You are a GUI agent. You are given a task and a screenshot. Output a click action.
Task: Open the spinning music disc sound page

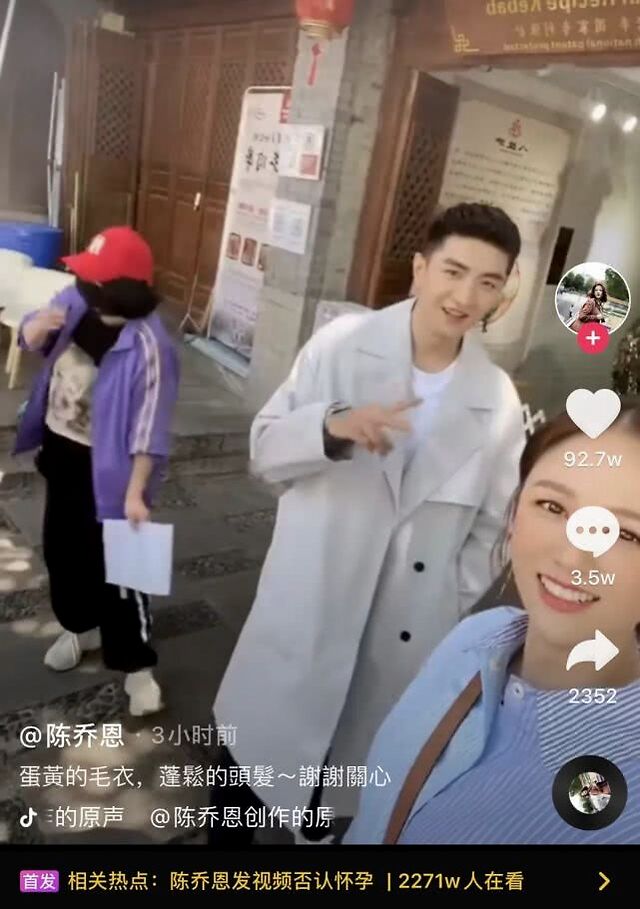(x=590, y=792)
